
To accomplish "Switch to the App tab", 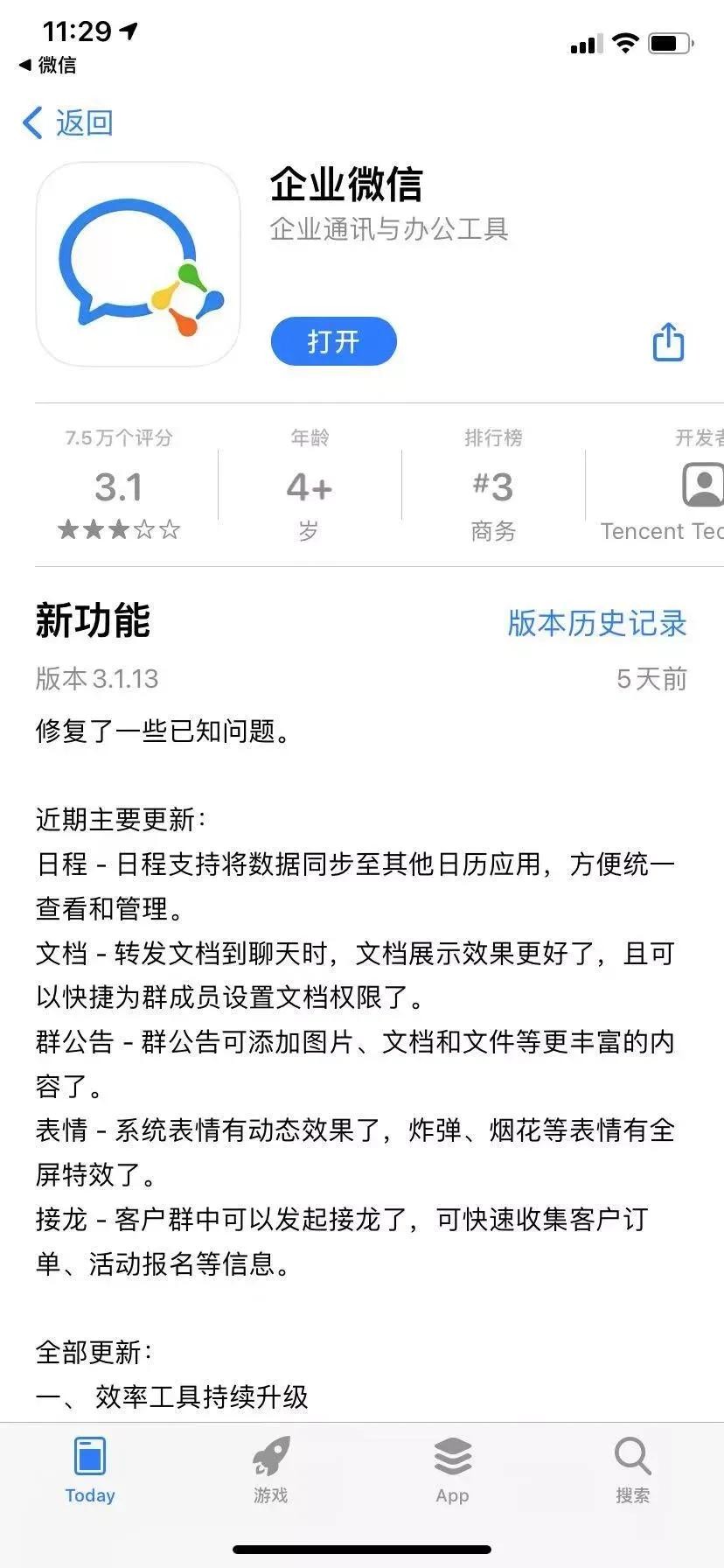I will (x=452, y=1470).
